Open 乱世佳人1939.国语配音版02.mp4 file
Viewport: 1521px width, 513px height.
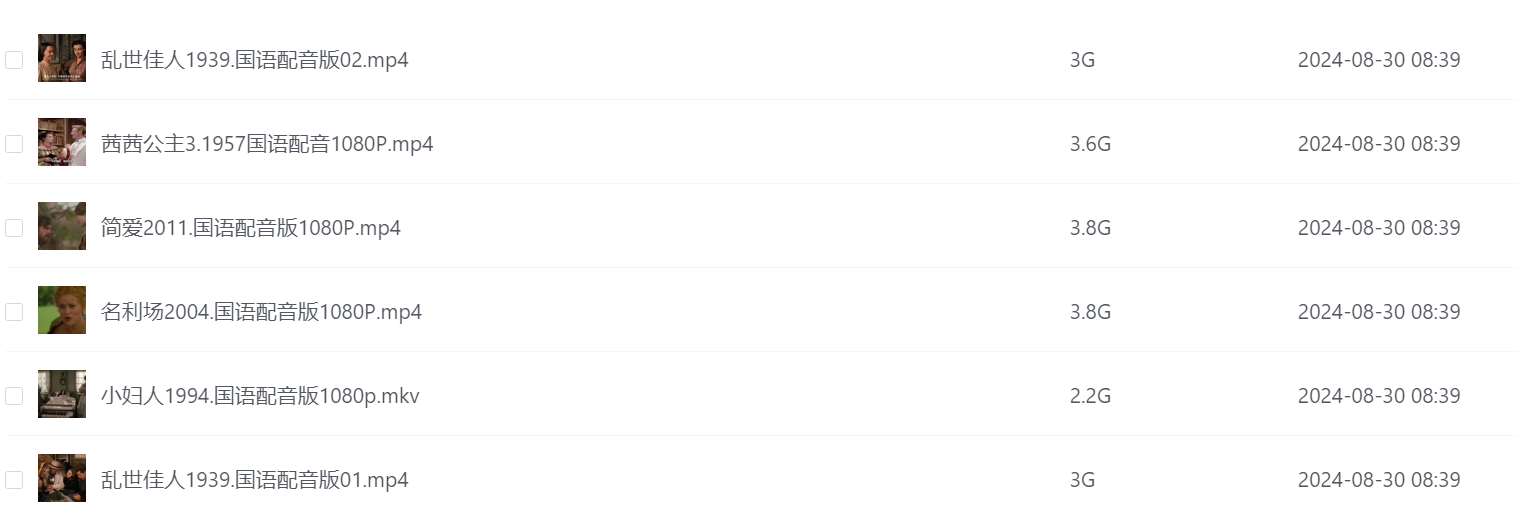[254, 60]
